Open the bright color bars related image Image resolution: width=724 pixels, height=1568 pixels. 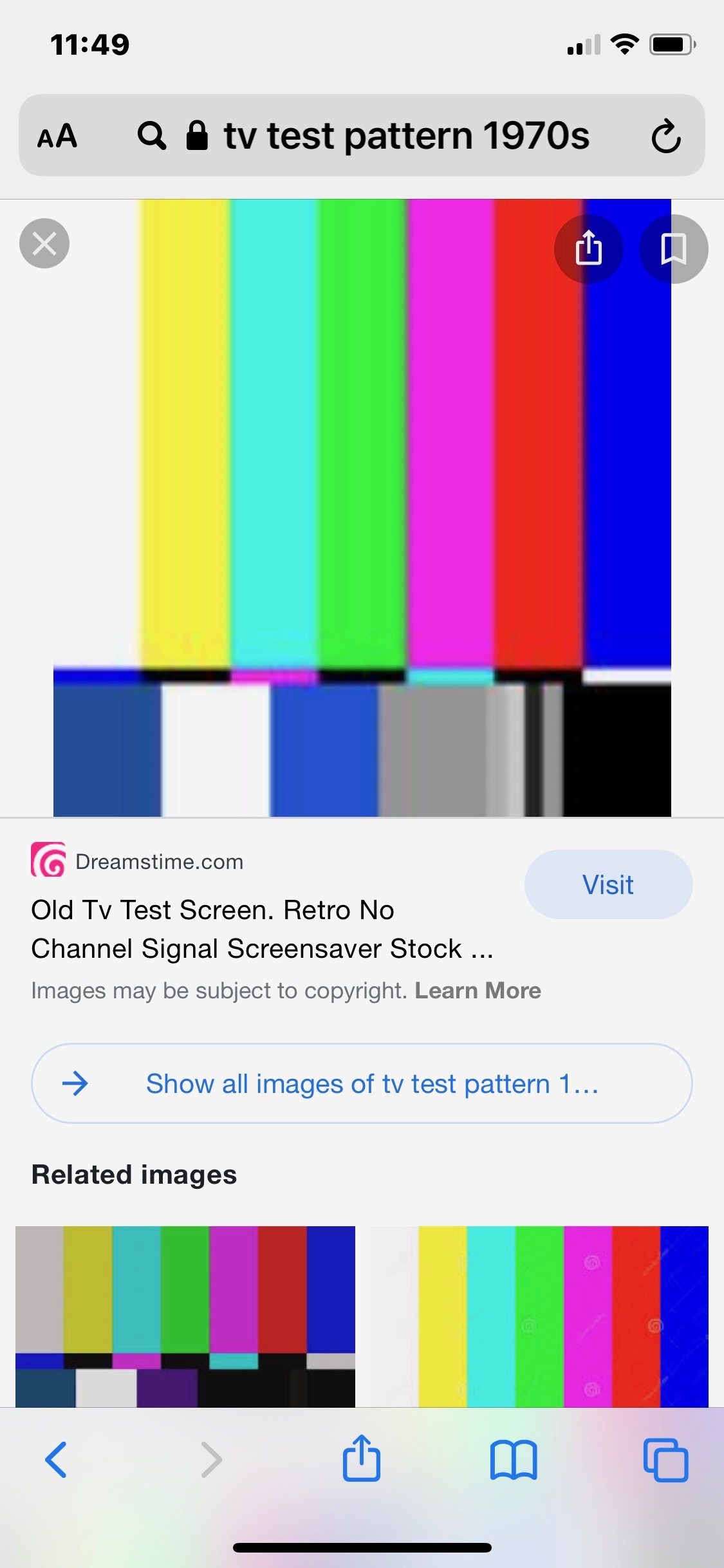click(x=539, y=1316)
